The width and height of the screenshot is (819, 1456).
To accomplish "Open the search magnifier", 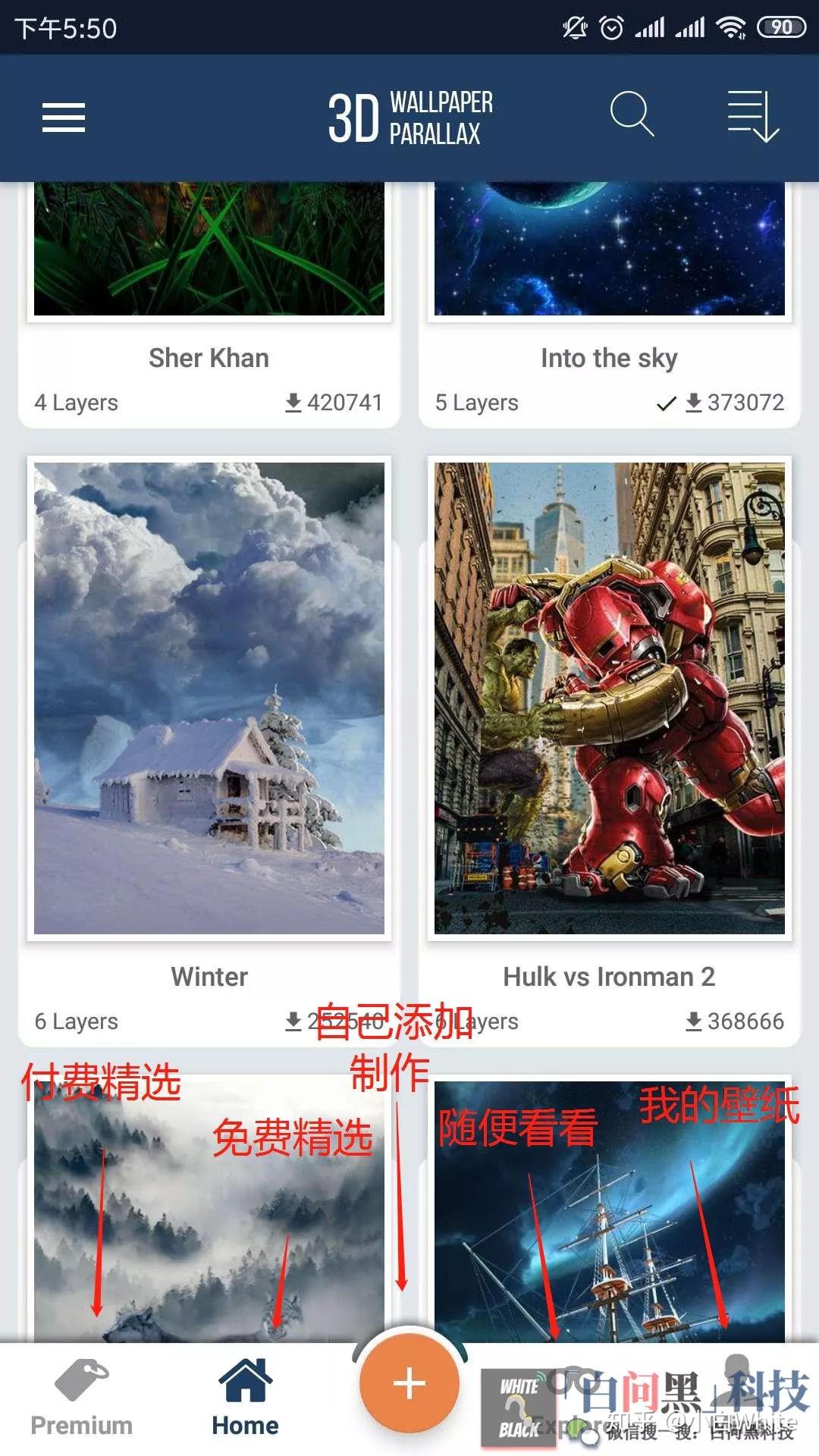I will click(x=632, y=115).
